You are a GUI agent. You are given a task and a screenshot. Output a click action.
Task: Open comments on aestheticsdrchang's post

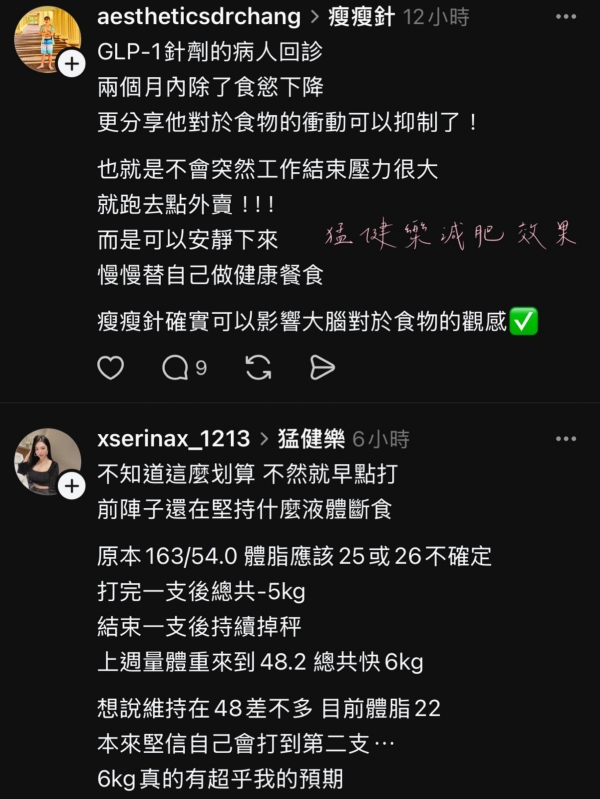(177, 368)
